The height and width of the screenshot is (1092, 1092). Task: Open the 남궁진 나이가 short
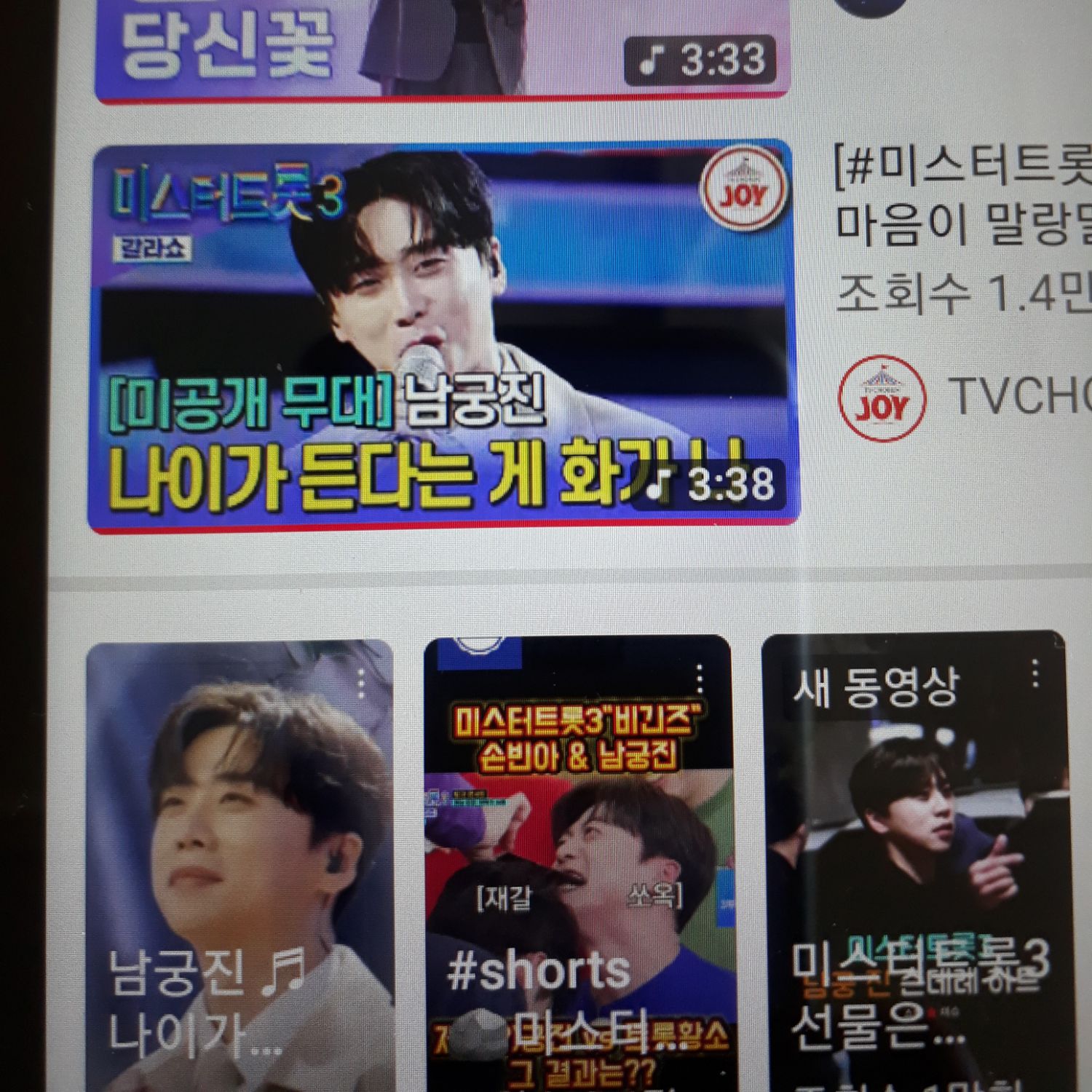click(240, 866)
